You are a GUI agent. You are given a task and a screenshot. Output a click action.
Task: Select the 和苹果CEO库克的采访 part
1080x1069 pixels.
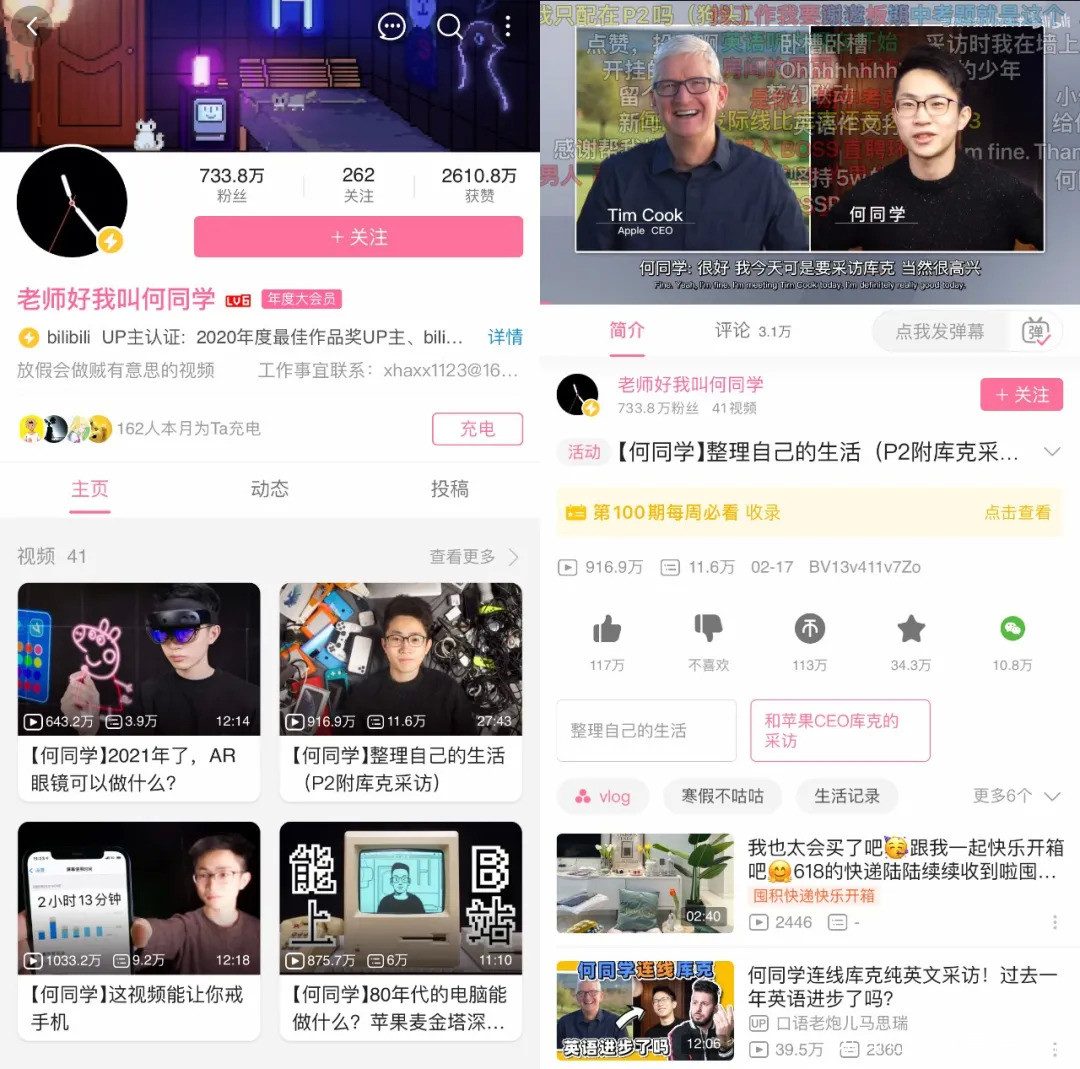coord(840,730)
